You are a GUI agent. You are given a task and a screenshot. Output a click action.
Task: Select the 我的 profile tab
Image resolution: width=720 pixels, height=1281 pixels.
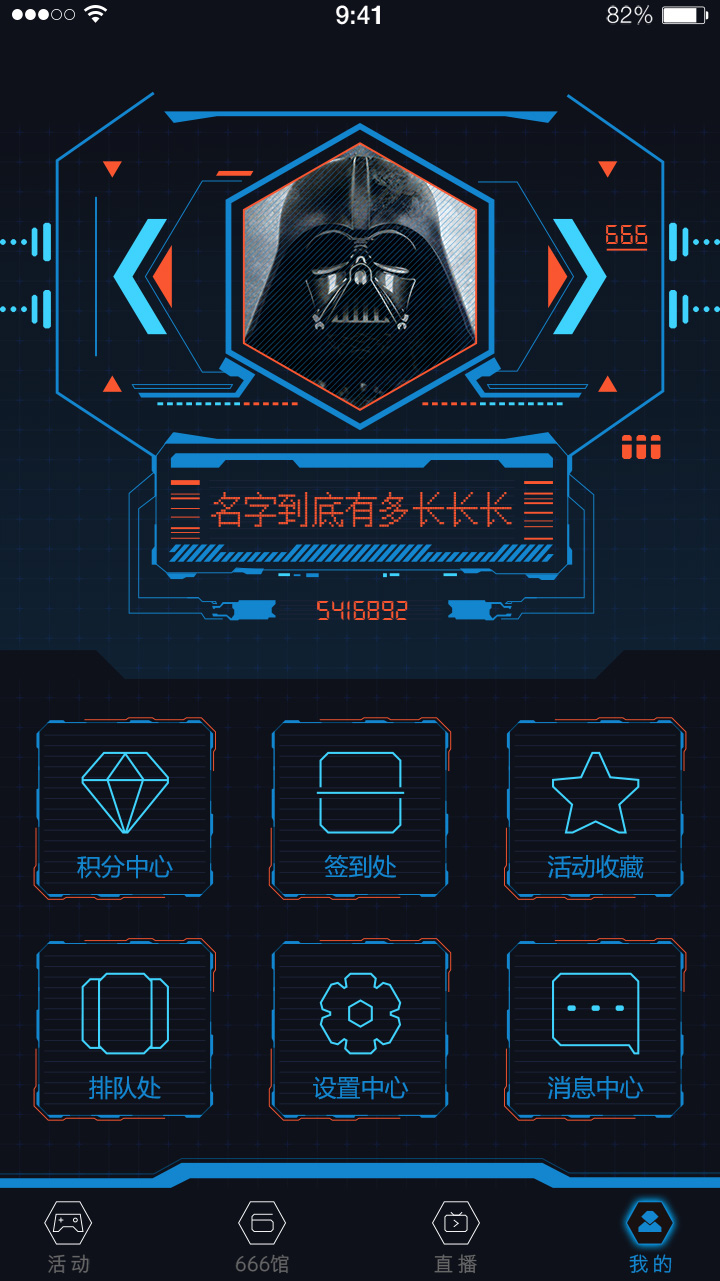[650, 1236]
